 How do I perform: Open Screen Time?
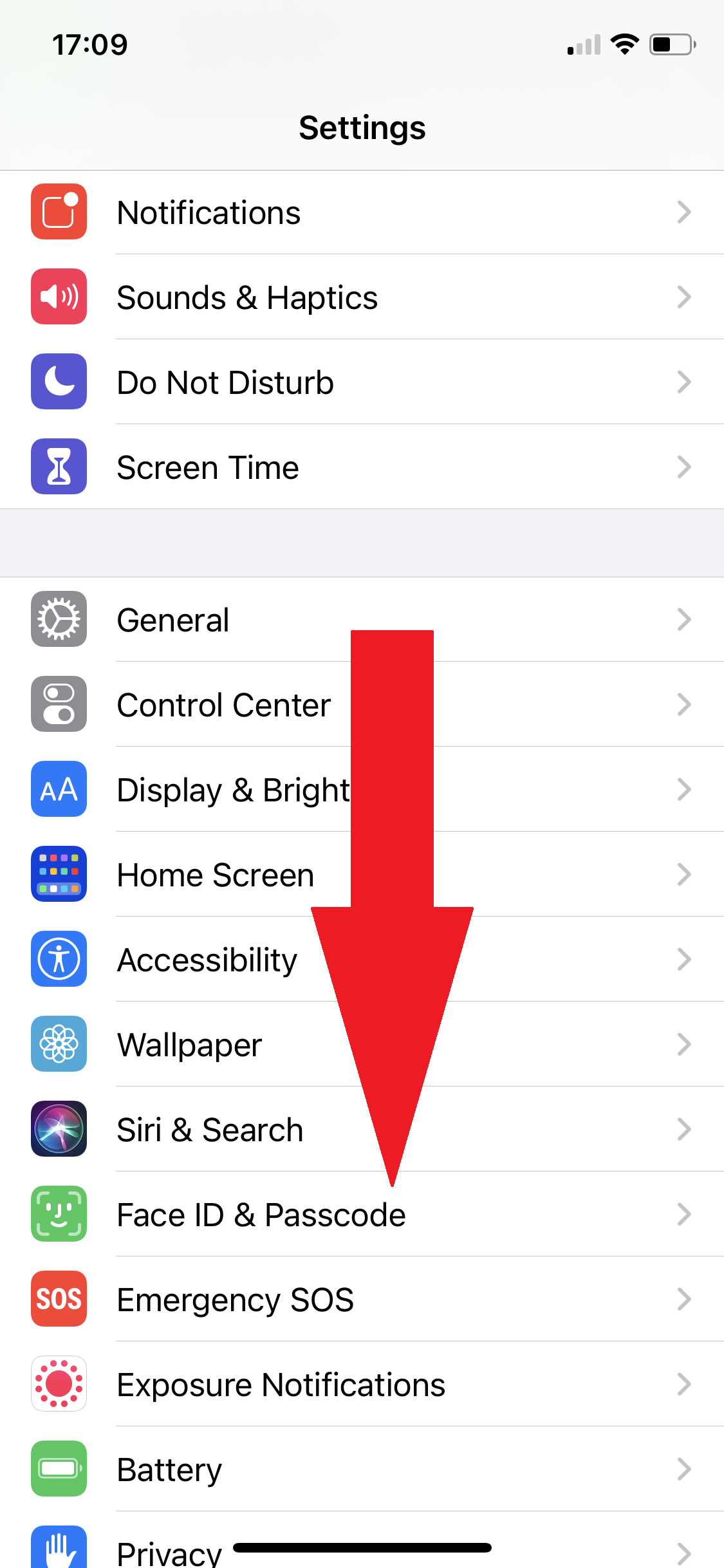[362, 467]
